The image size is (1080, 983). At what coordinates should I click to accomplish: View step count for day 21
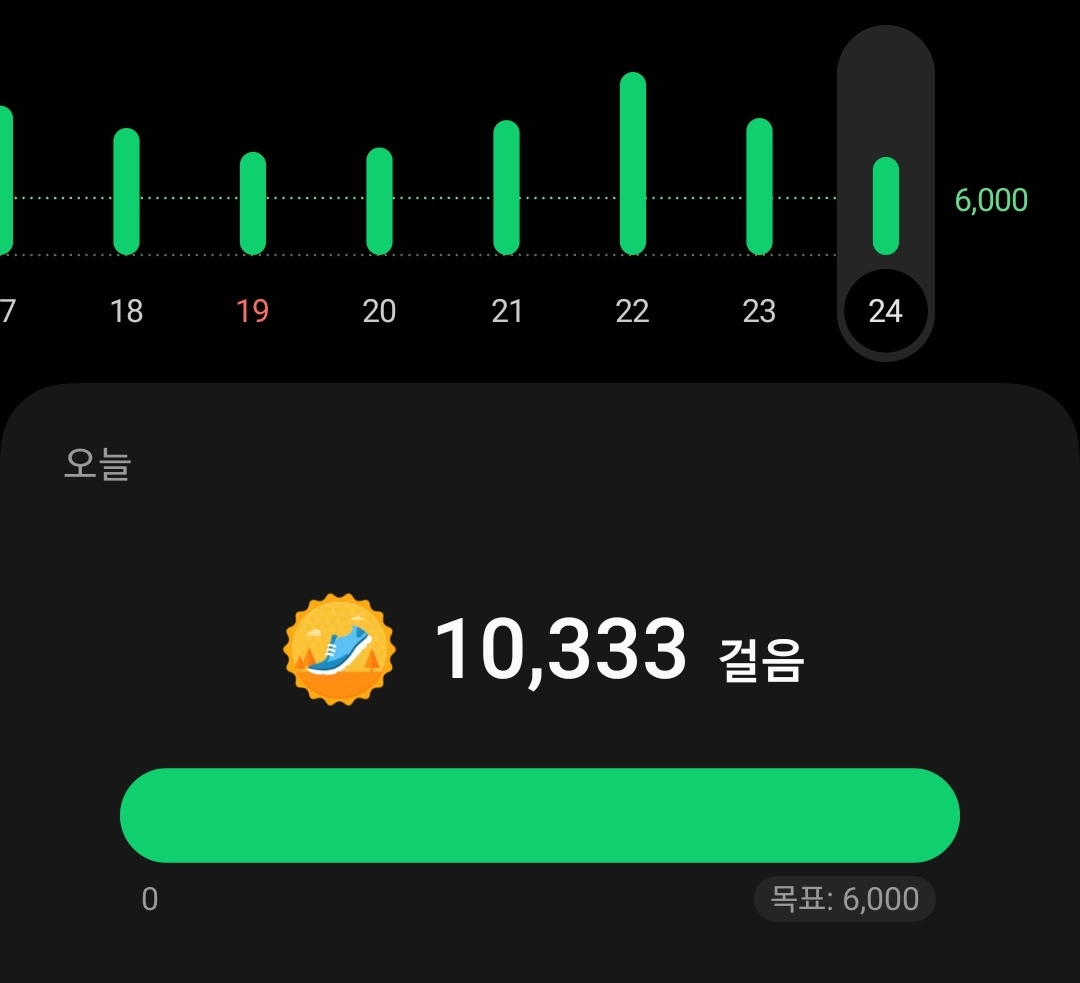506,188
